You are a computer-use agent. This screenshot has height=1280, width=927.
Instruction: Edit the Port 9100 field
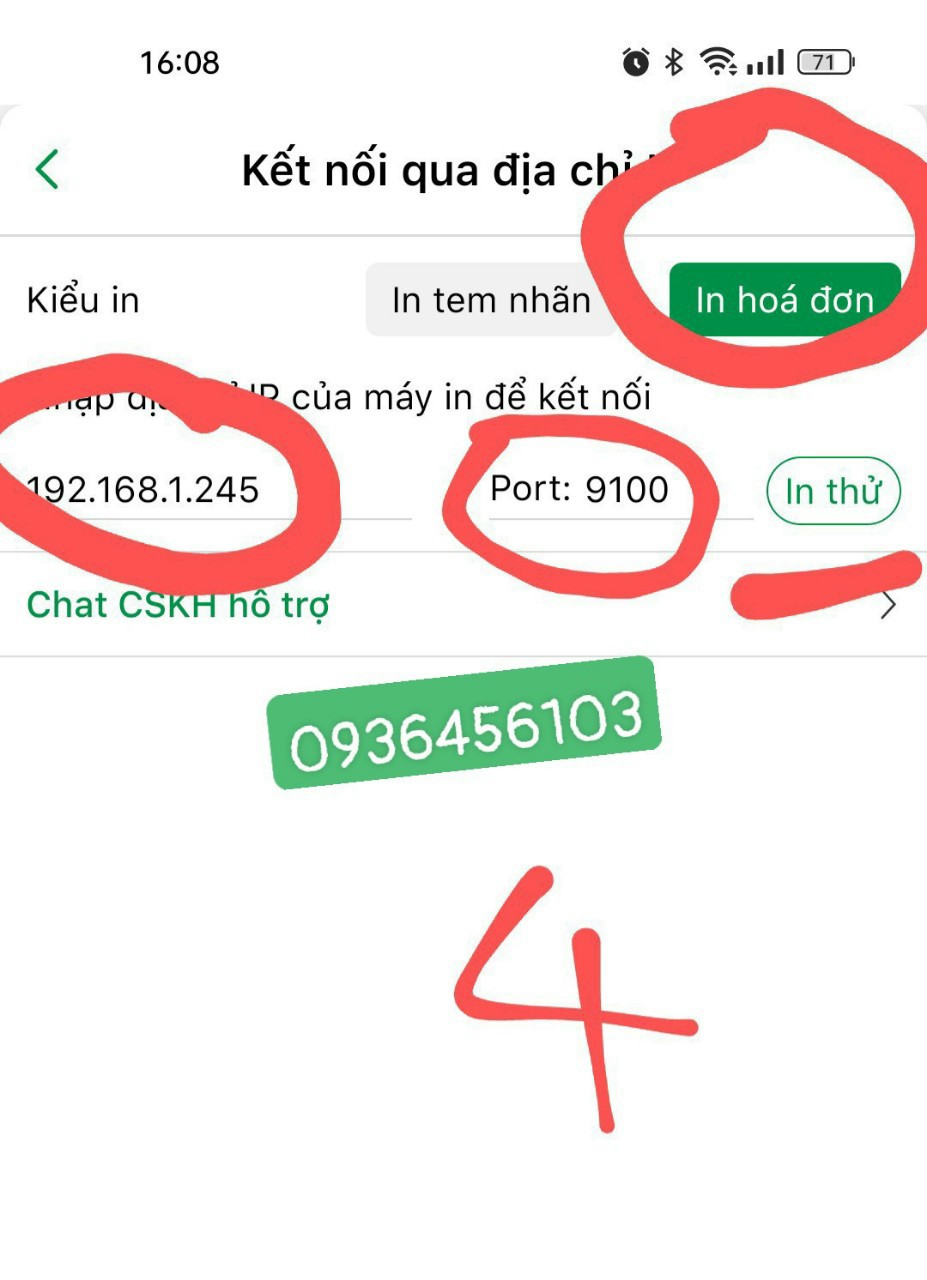[600, 490]
